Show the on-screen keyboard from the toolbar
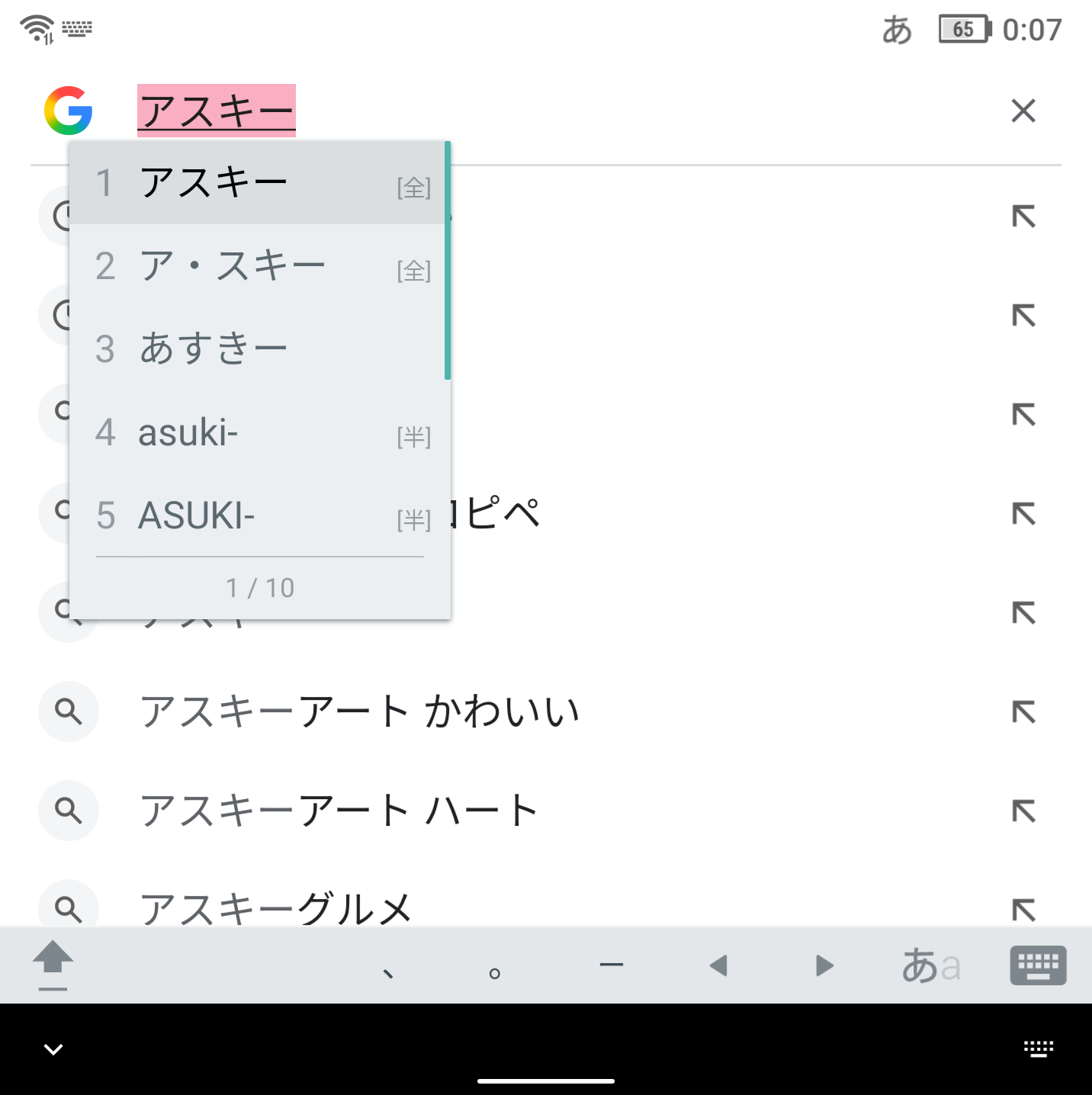This screenshot has height=1095, width=1092. pos(1038,966)
